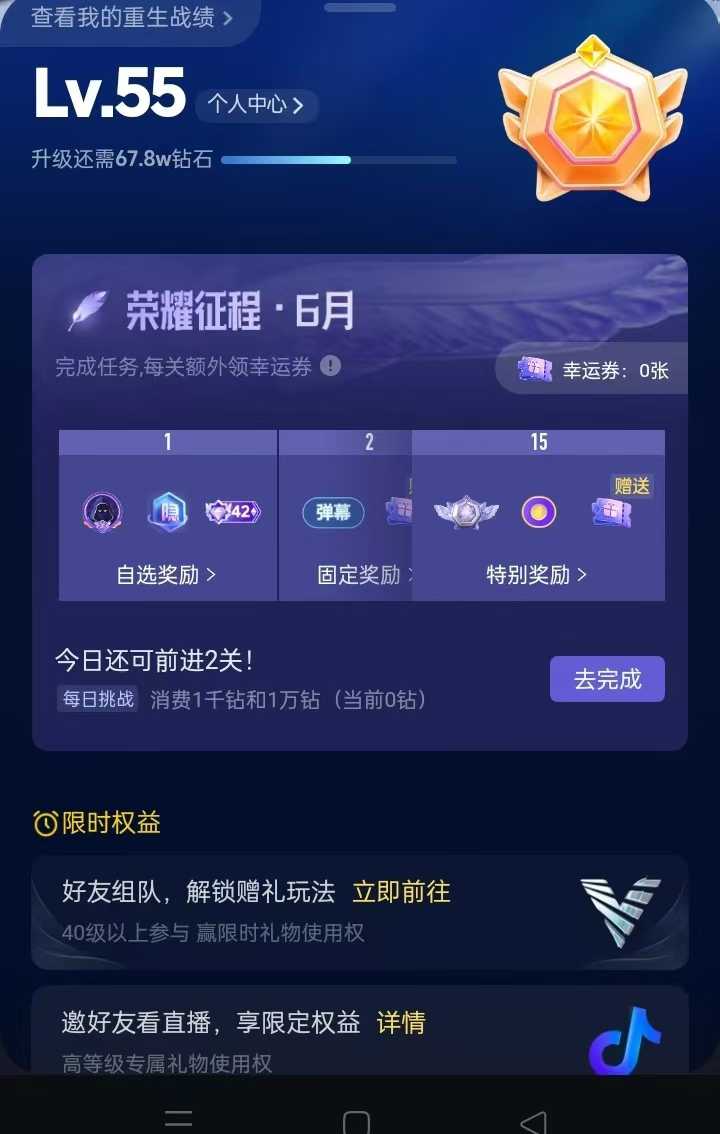Tap the info icon beside 每关额外领幸运券
This screenshot has height=1134, width=720.
tap(330, 366)
